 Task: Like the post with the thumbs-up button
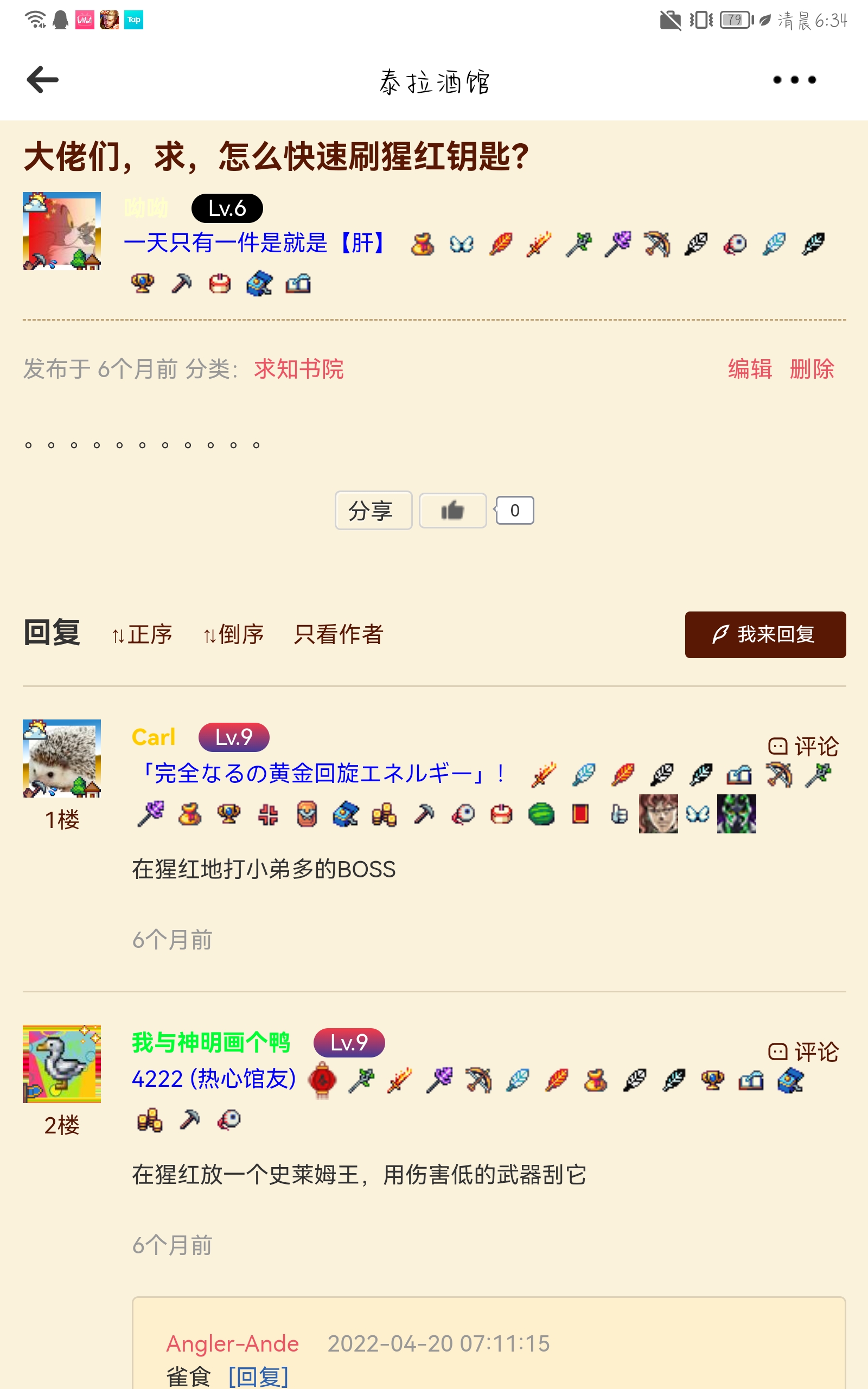[452, 510]
